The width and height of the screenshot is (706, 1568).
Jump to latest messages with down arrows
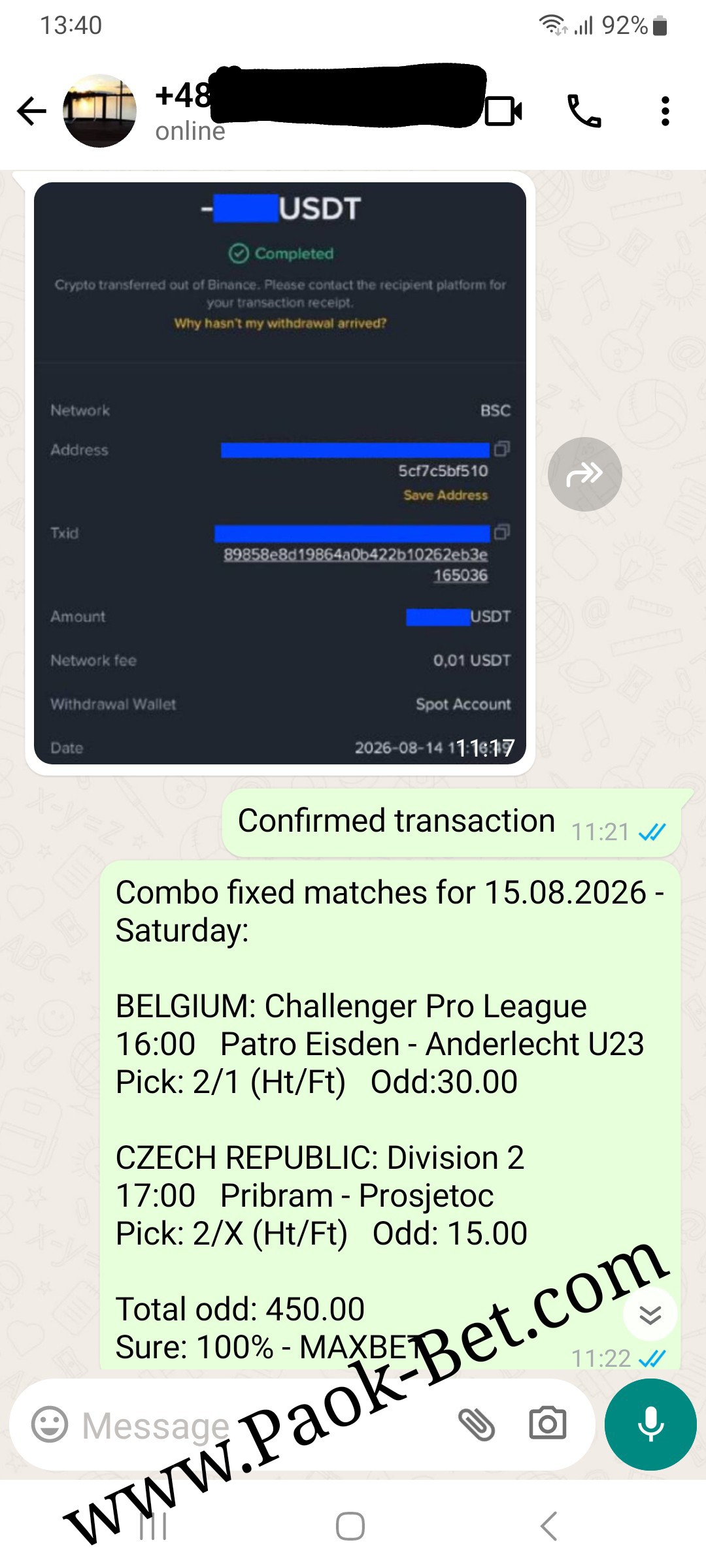click(x=650, y=1314)
